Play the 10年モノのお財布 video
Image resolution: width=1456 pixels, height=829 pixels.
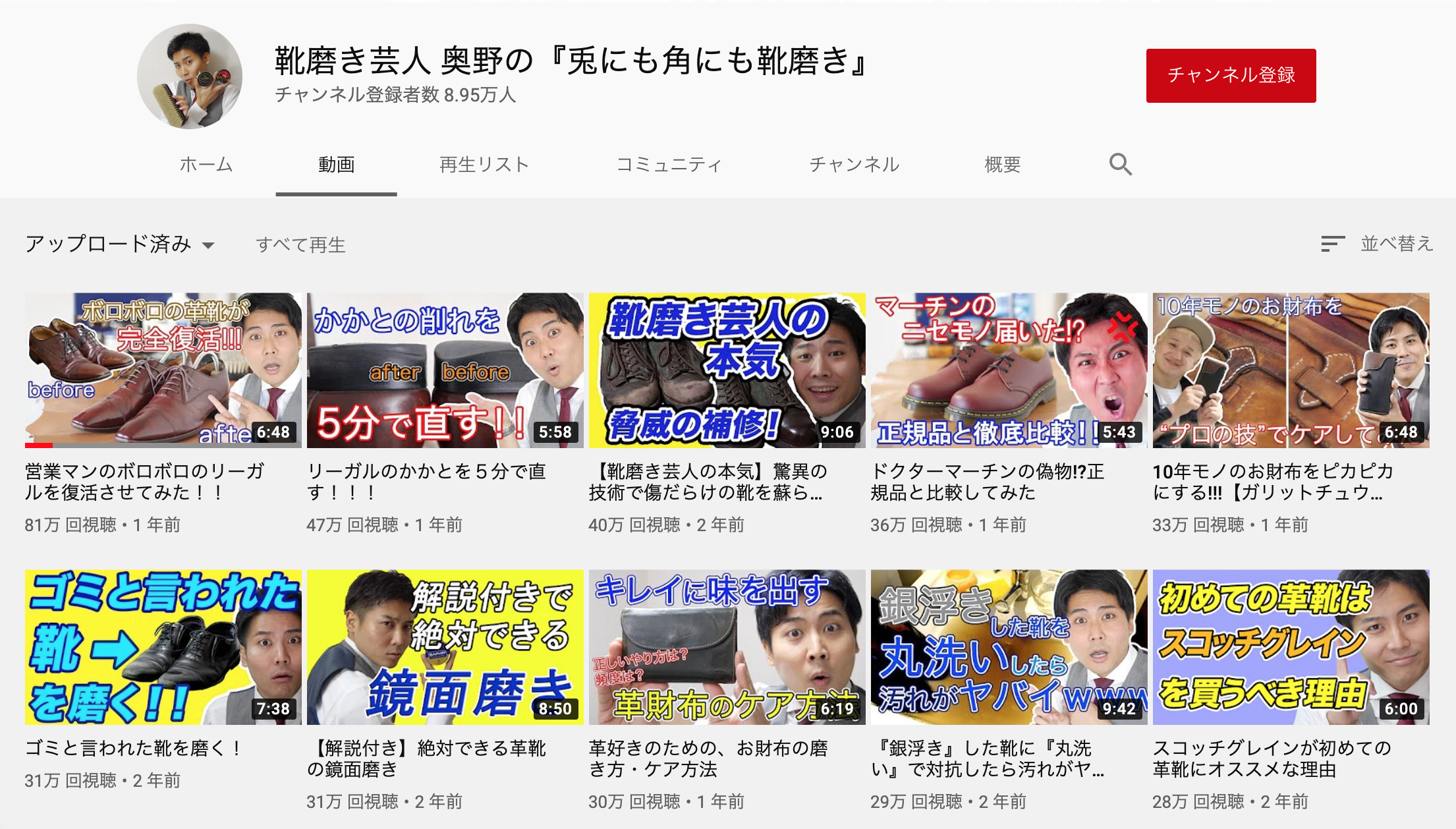pyautogui.click(x=1291, y=370)
